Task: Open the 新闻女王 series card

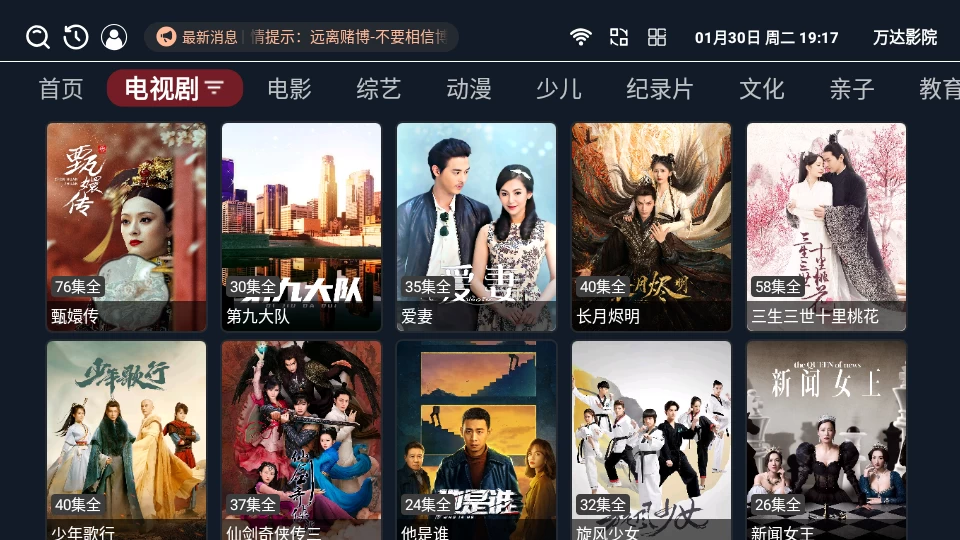Action: coord(826,440)
